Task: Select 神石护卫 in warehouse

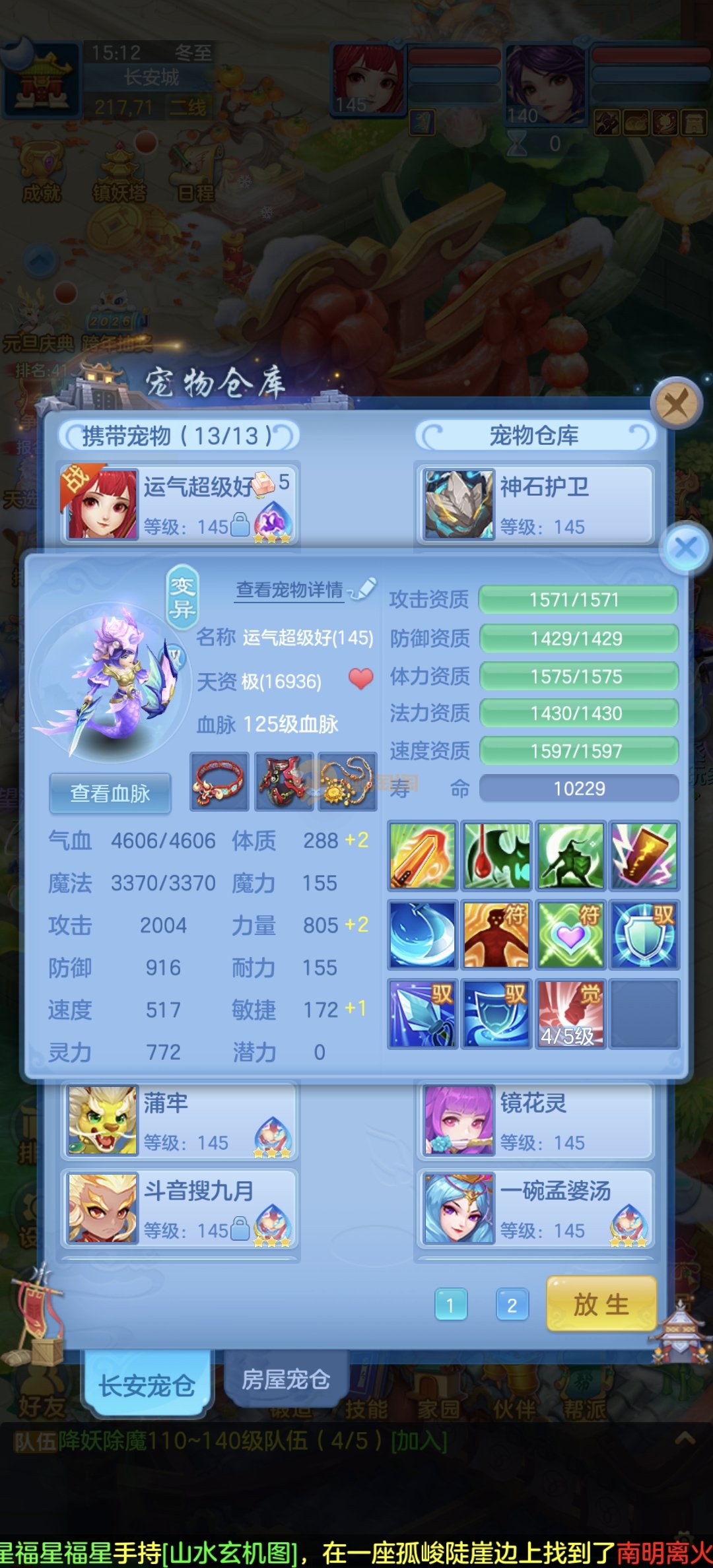Action: pyautogui.click(x=535, y=504)
